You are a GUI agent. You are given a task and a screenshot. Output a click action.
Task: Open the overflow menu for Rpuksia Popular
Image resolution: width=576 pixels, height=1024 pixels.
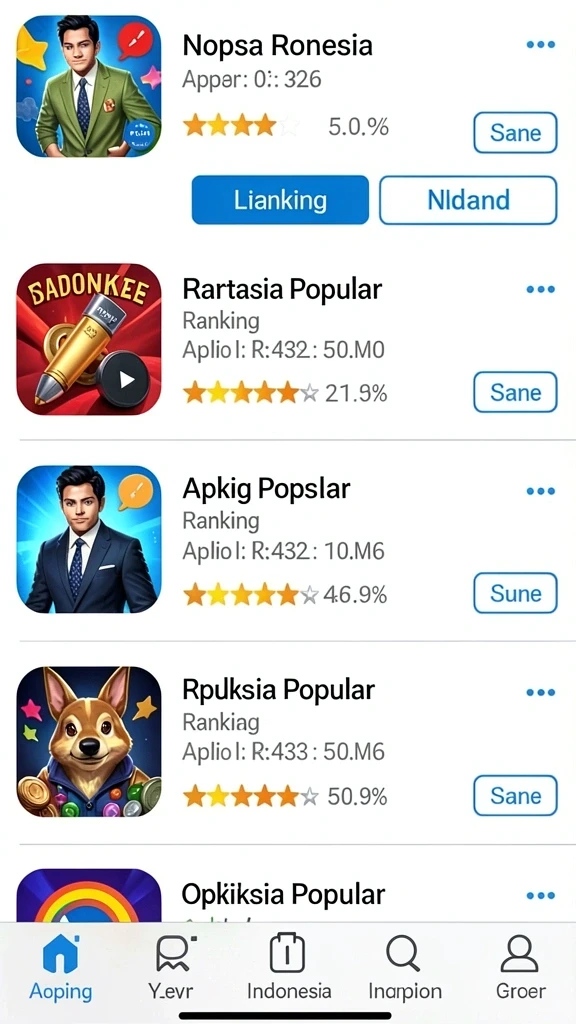click(x=540, y=692)
